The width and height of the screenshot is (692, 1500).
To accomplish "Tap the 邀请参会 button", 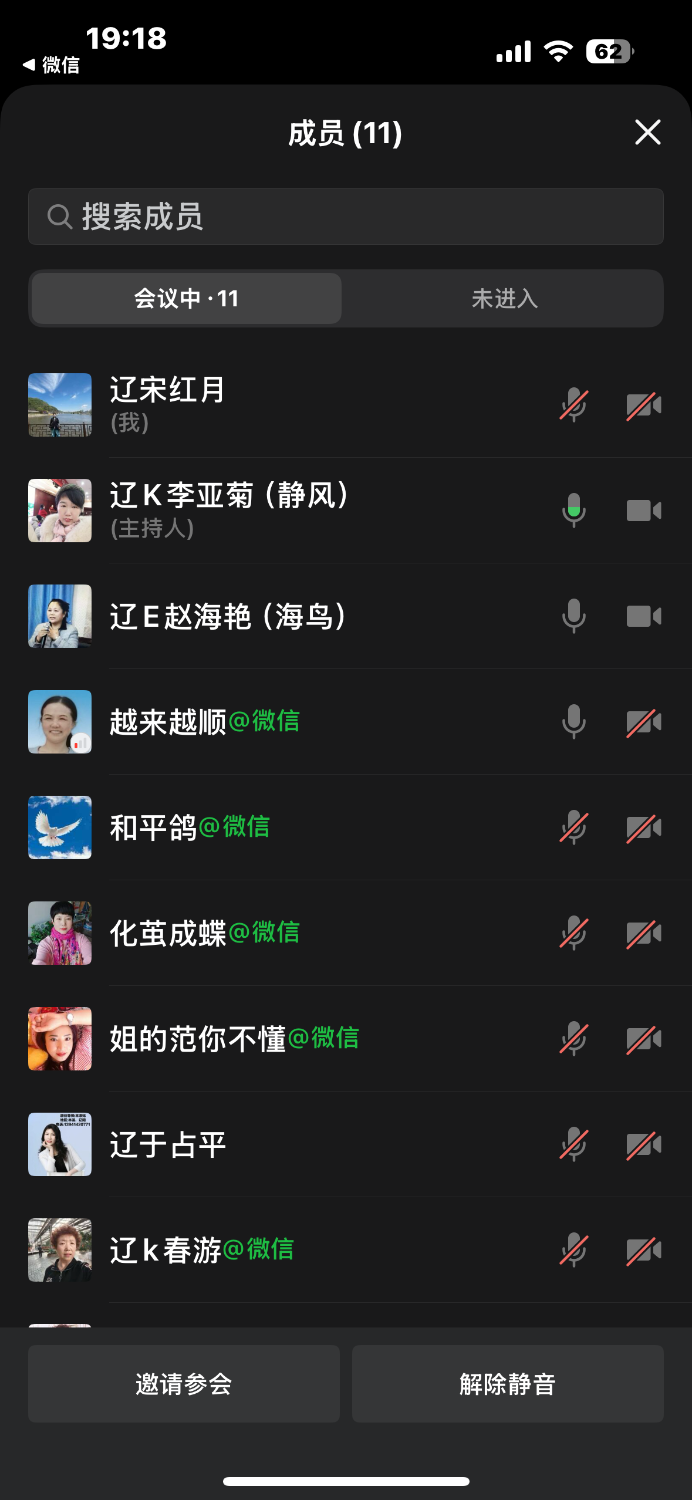I will (184, 1384).
